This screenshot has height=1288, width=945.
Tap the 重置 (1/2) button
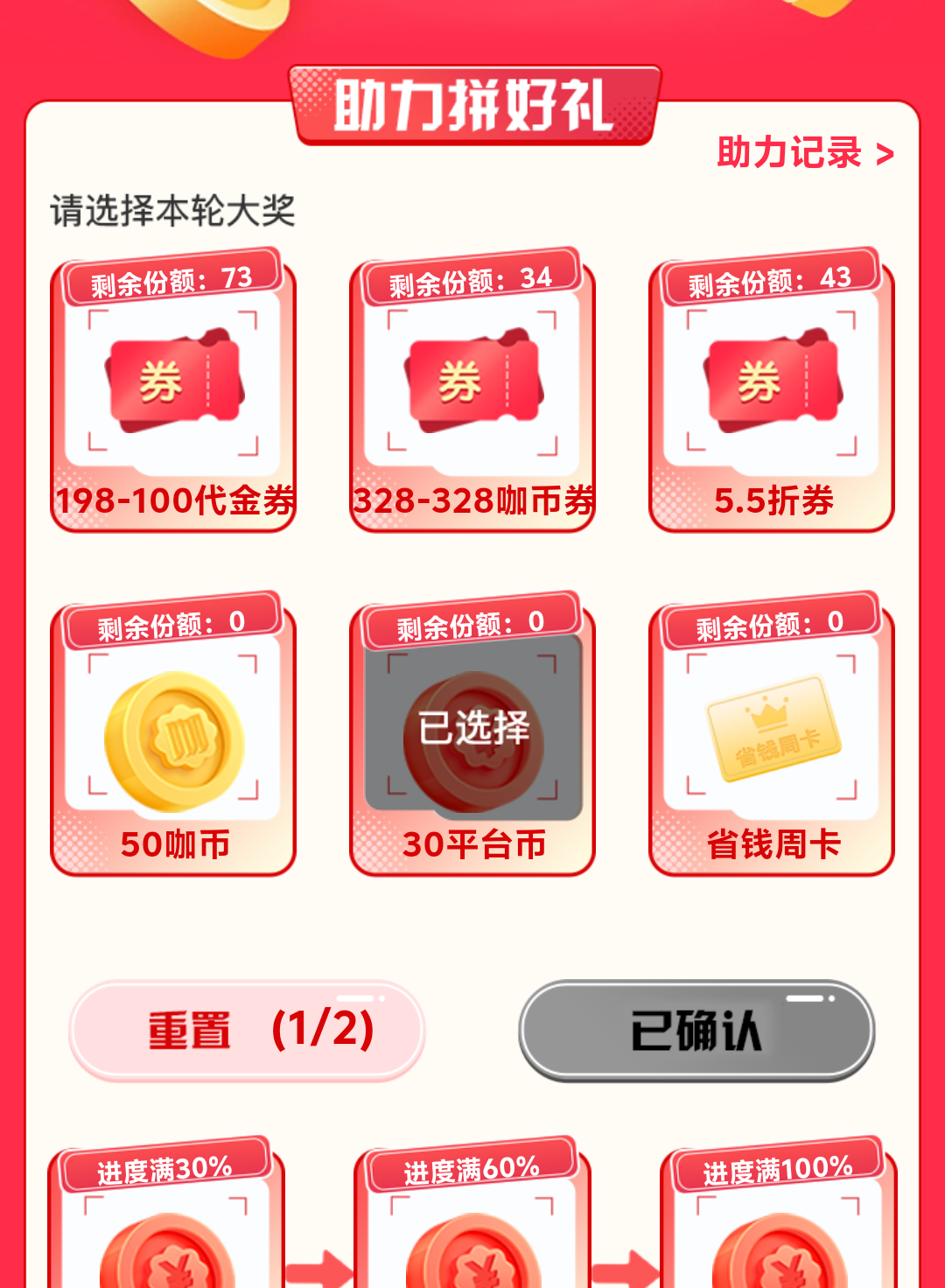pyautogui.click(x=247, y=1030)
